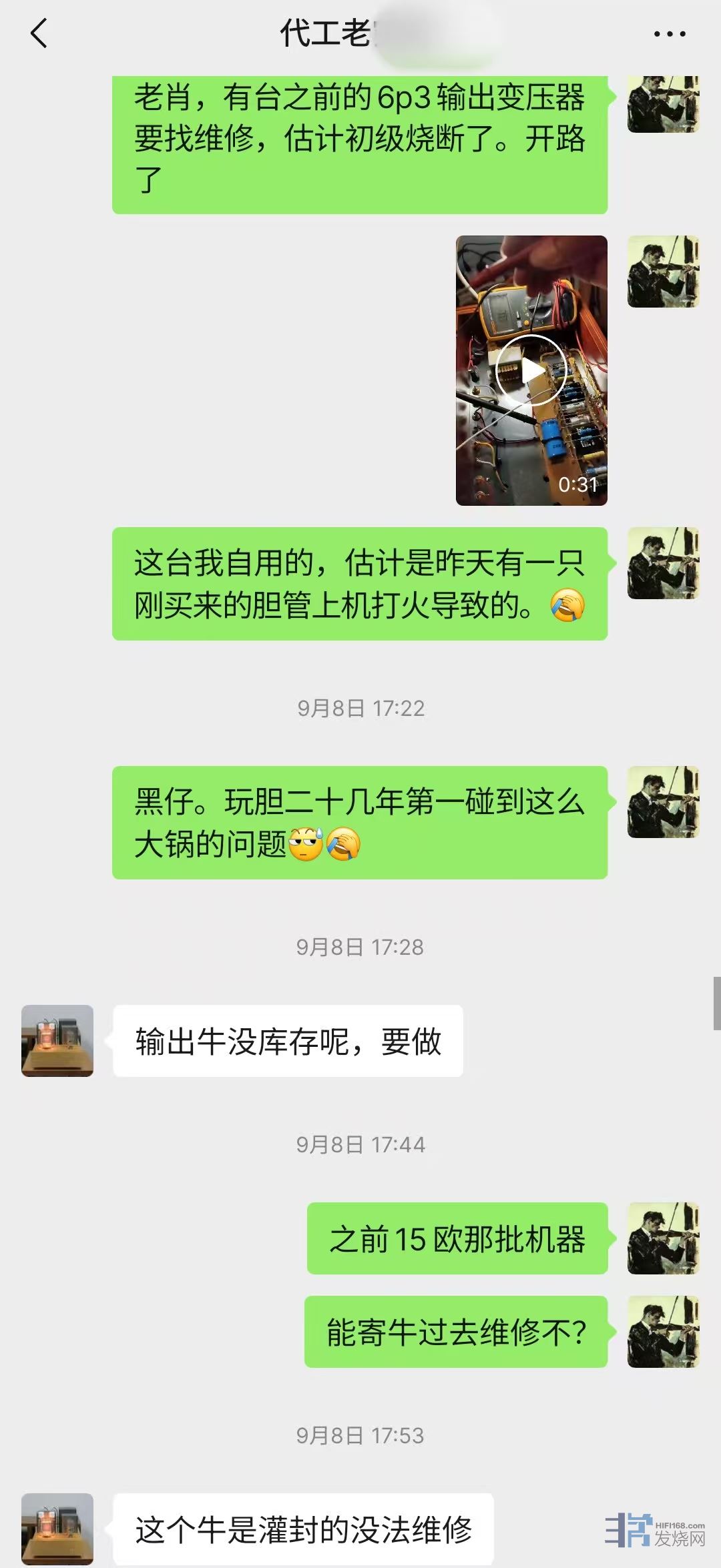Open the avatar beside "能寄牛过去维修不?"

click(663, 1331)
